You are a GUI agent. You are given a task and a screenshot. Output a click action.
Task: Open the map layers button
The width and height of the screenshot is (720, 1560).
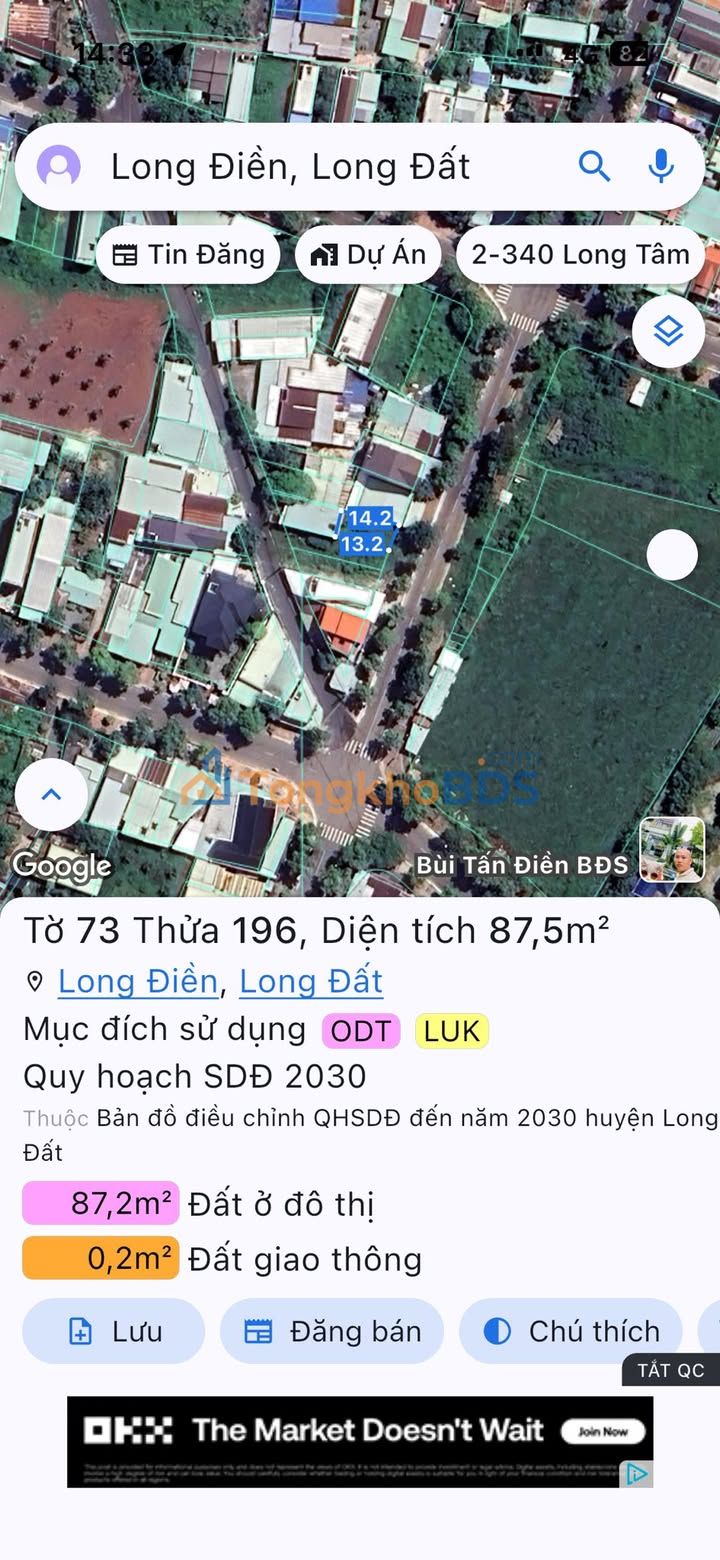[x=668, y=331]
